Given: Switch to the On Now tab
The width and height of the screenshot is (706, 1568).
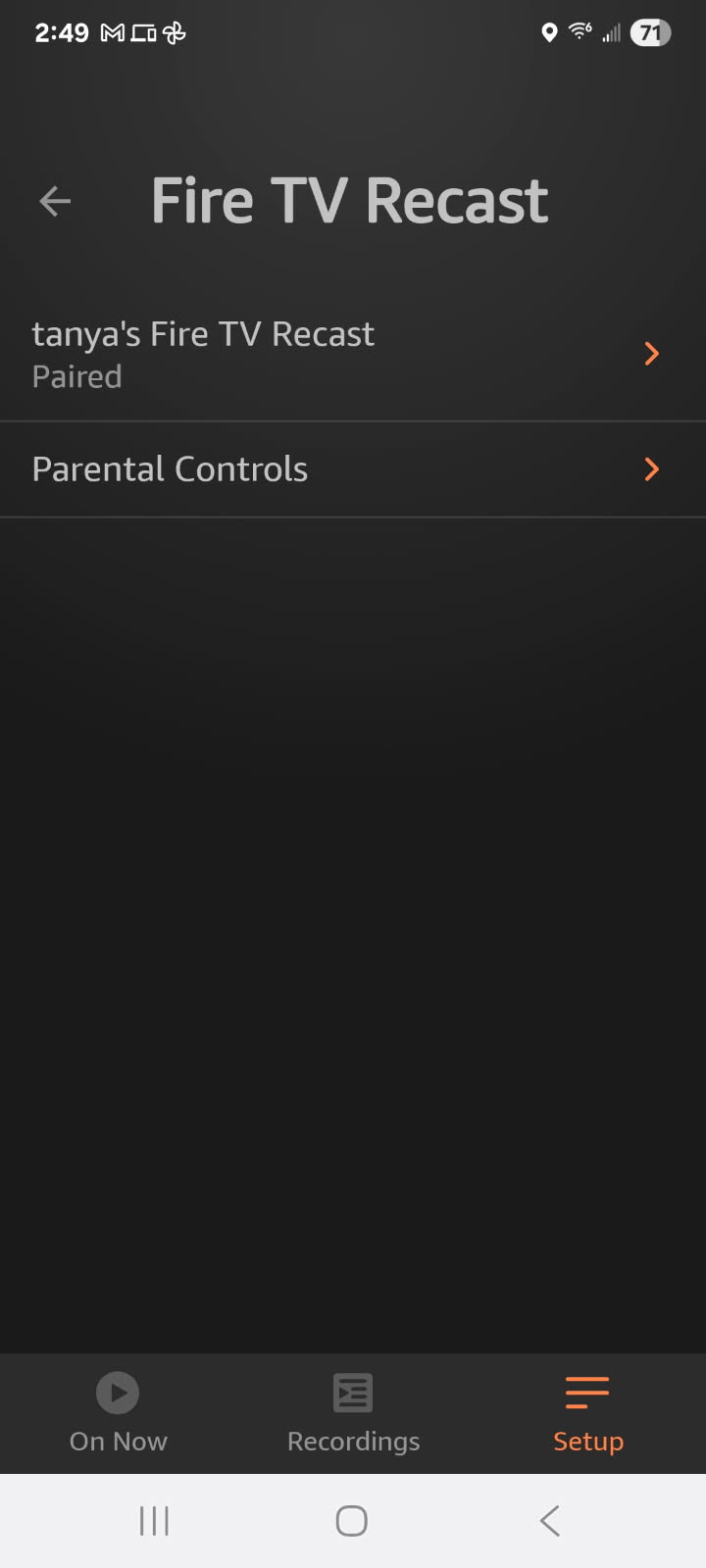Looking at the screenshot, I should coord(118,1413).
